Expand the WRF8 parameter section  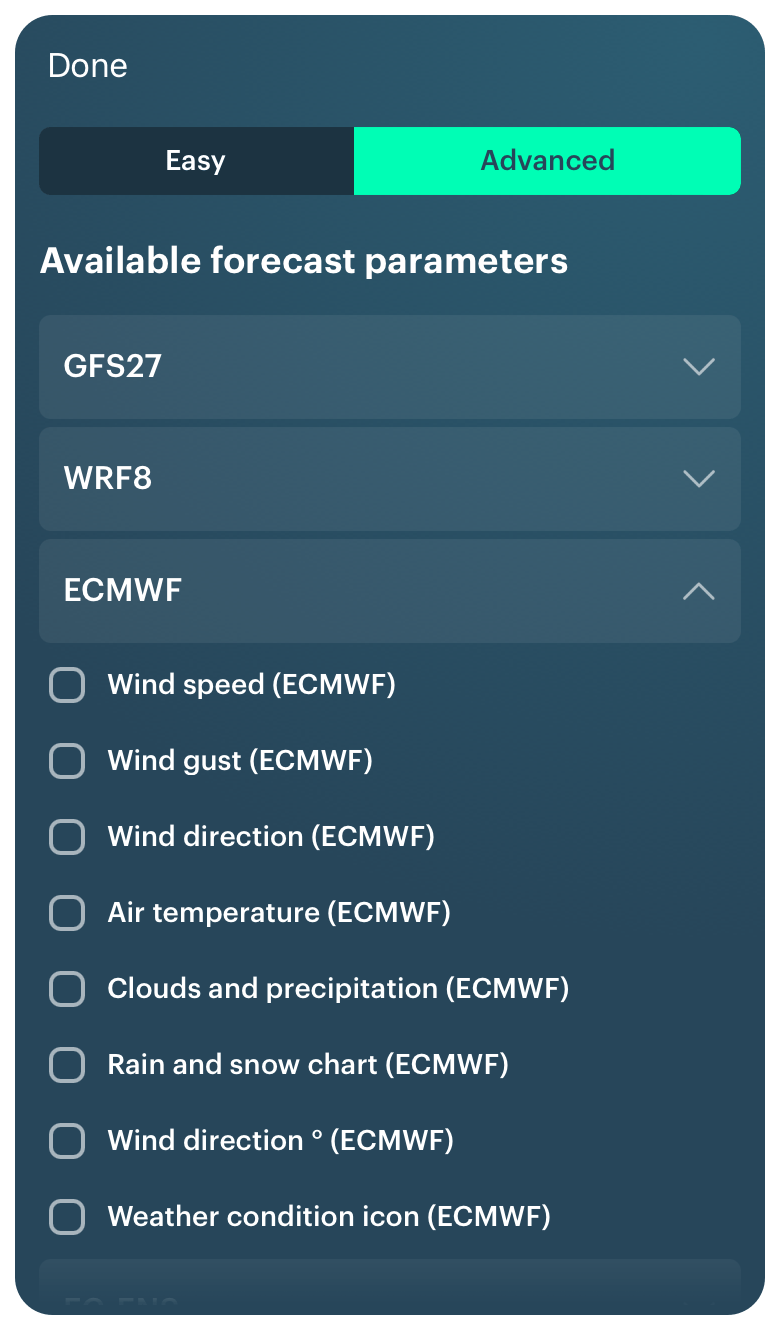tap(389, 479)
